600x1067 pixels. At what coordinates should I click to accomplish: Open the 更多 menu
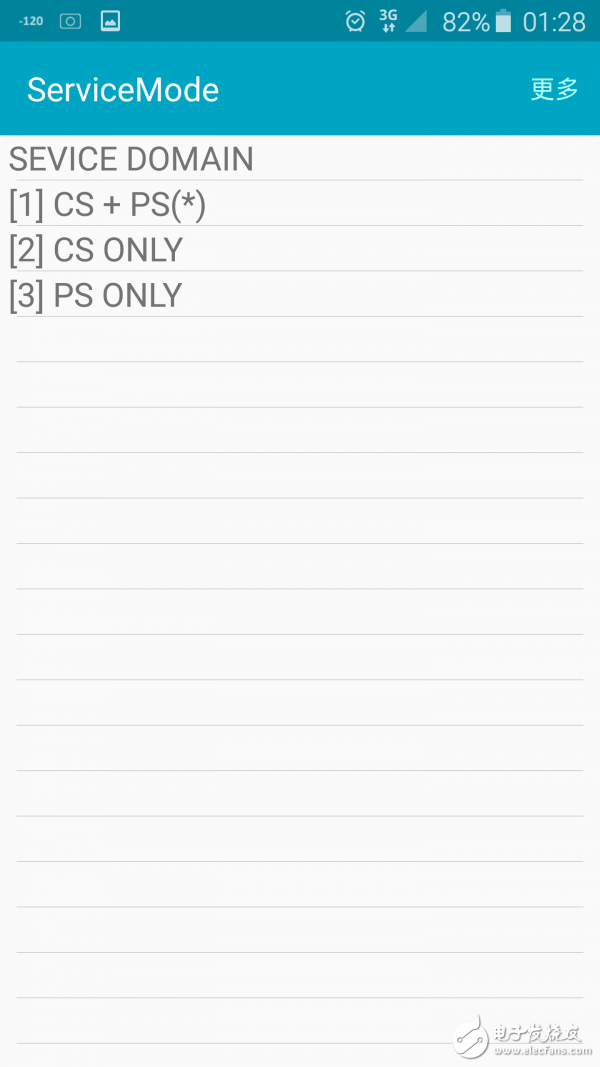point(554,89)
